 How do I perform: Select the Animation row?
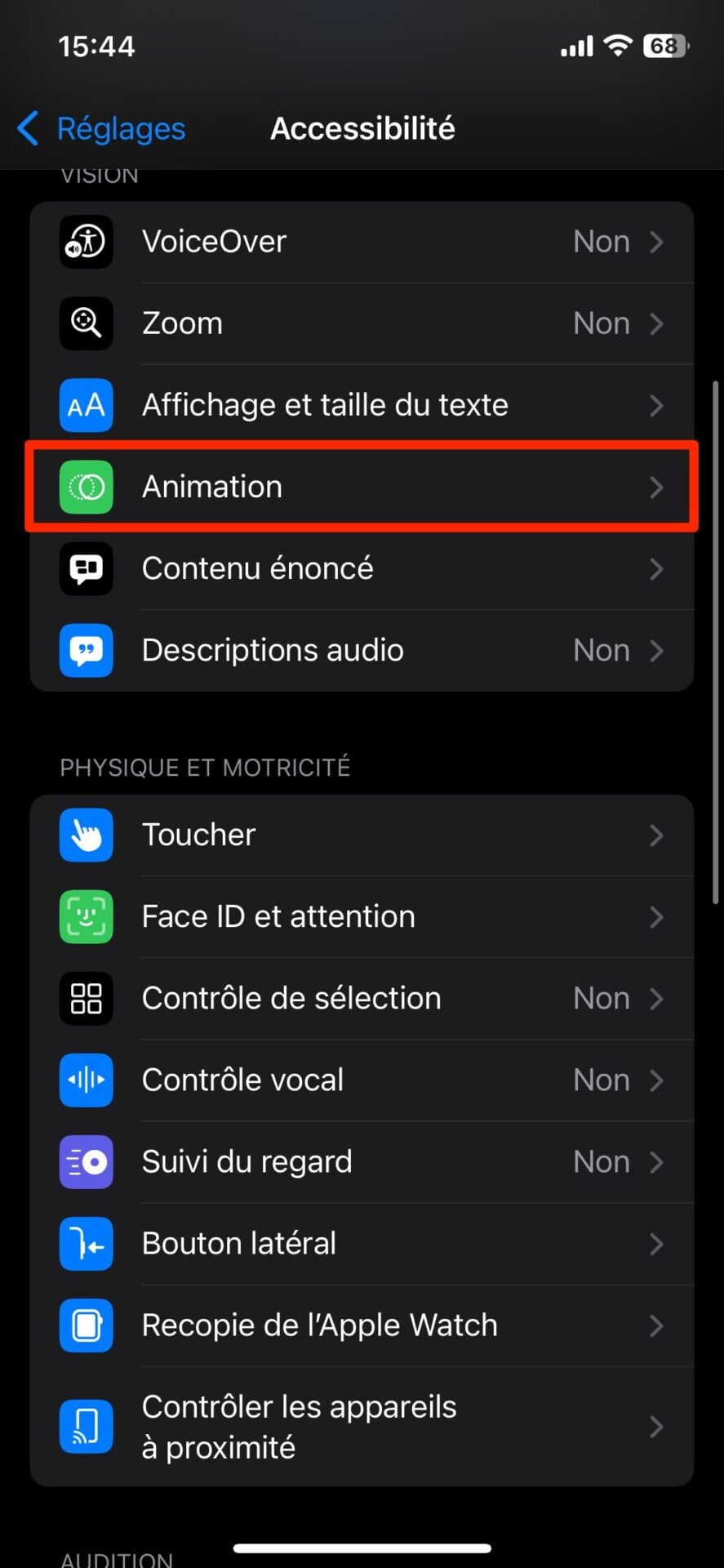coord(362,487)
